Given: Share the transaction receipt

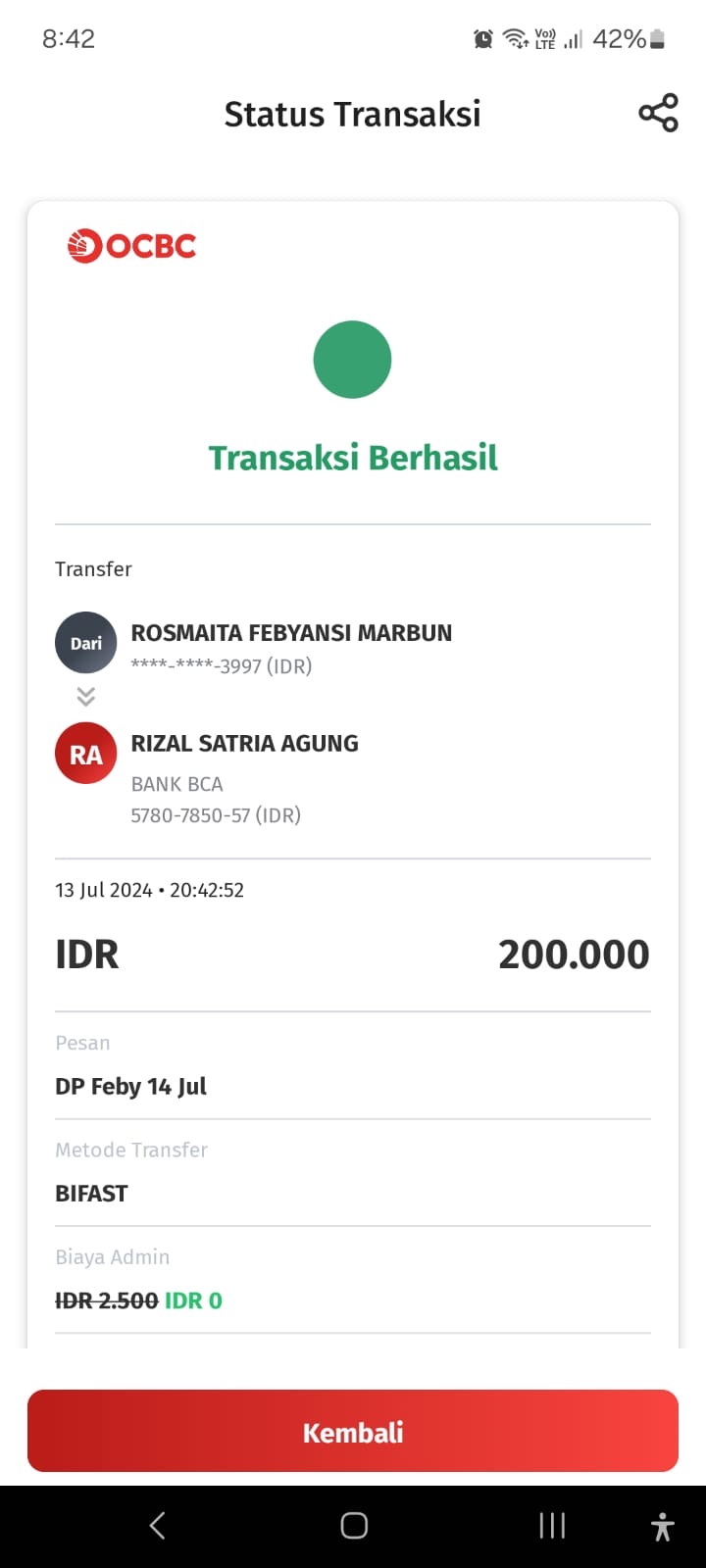Looking at the screenshot, I should 658,113.
